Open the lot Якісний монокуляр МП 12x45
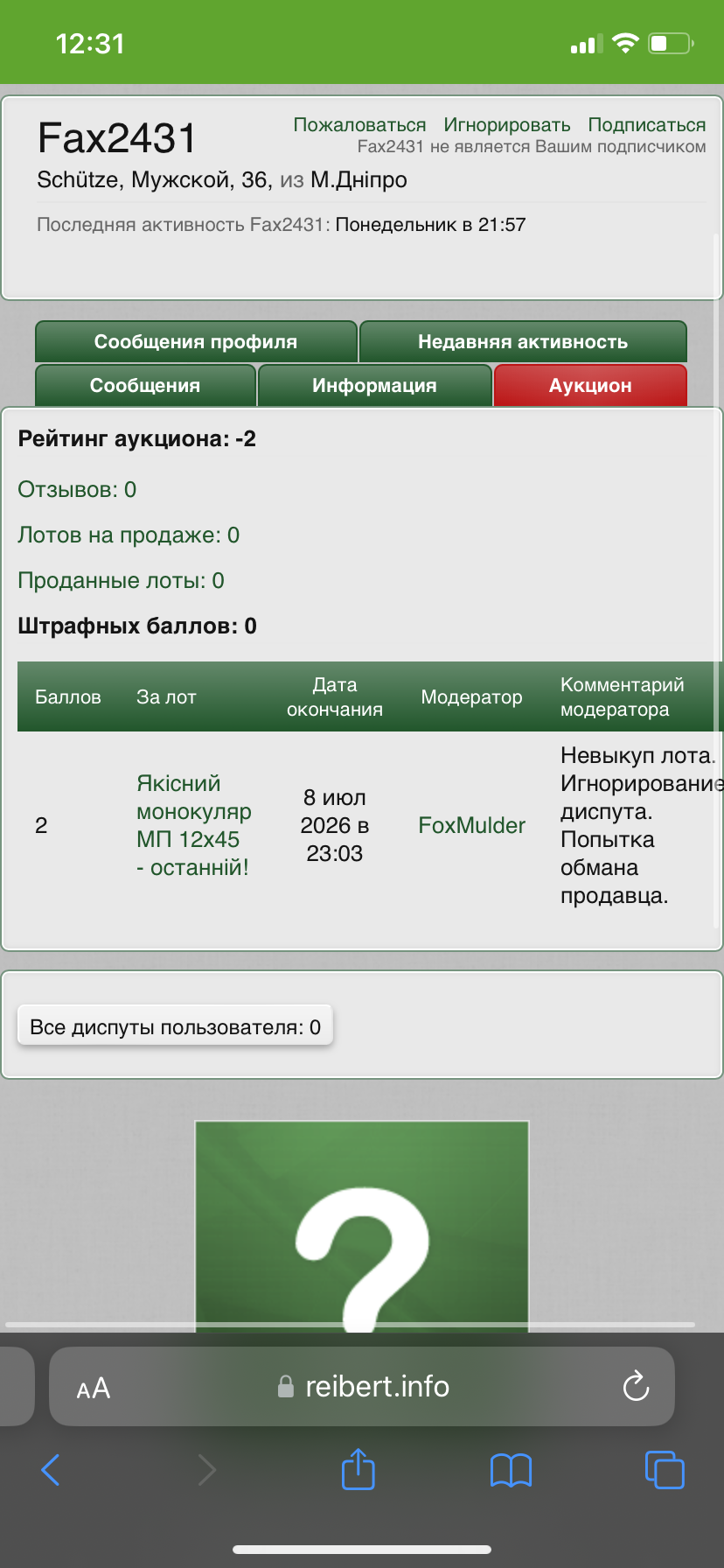Viewport: 724px width, 1568px height. [x=193, y=825]
